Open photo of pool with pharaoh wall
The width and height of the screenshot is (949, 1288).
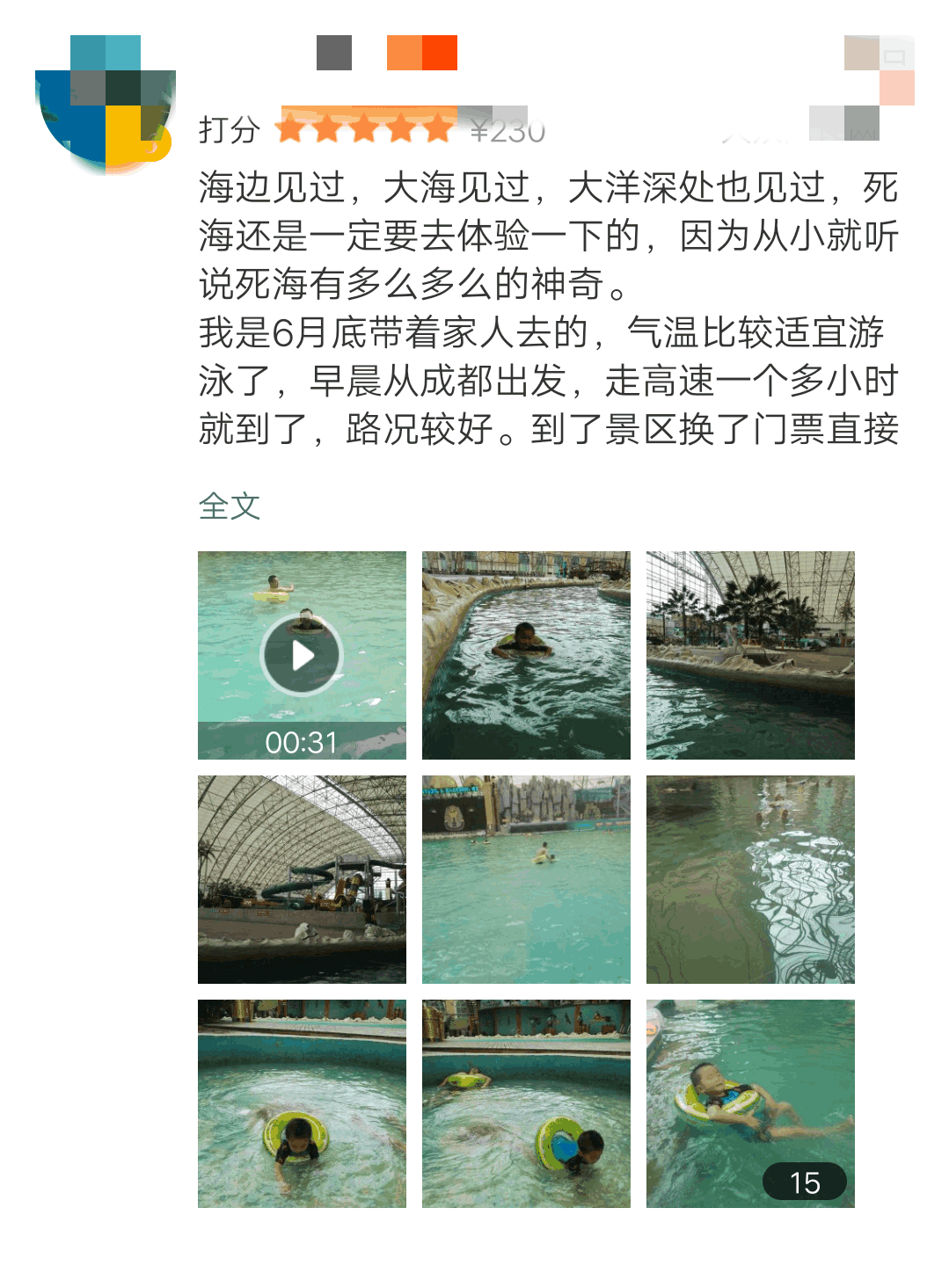click(x=526, y=879)
